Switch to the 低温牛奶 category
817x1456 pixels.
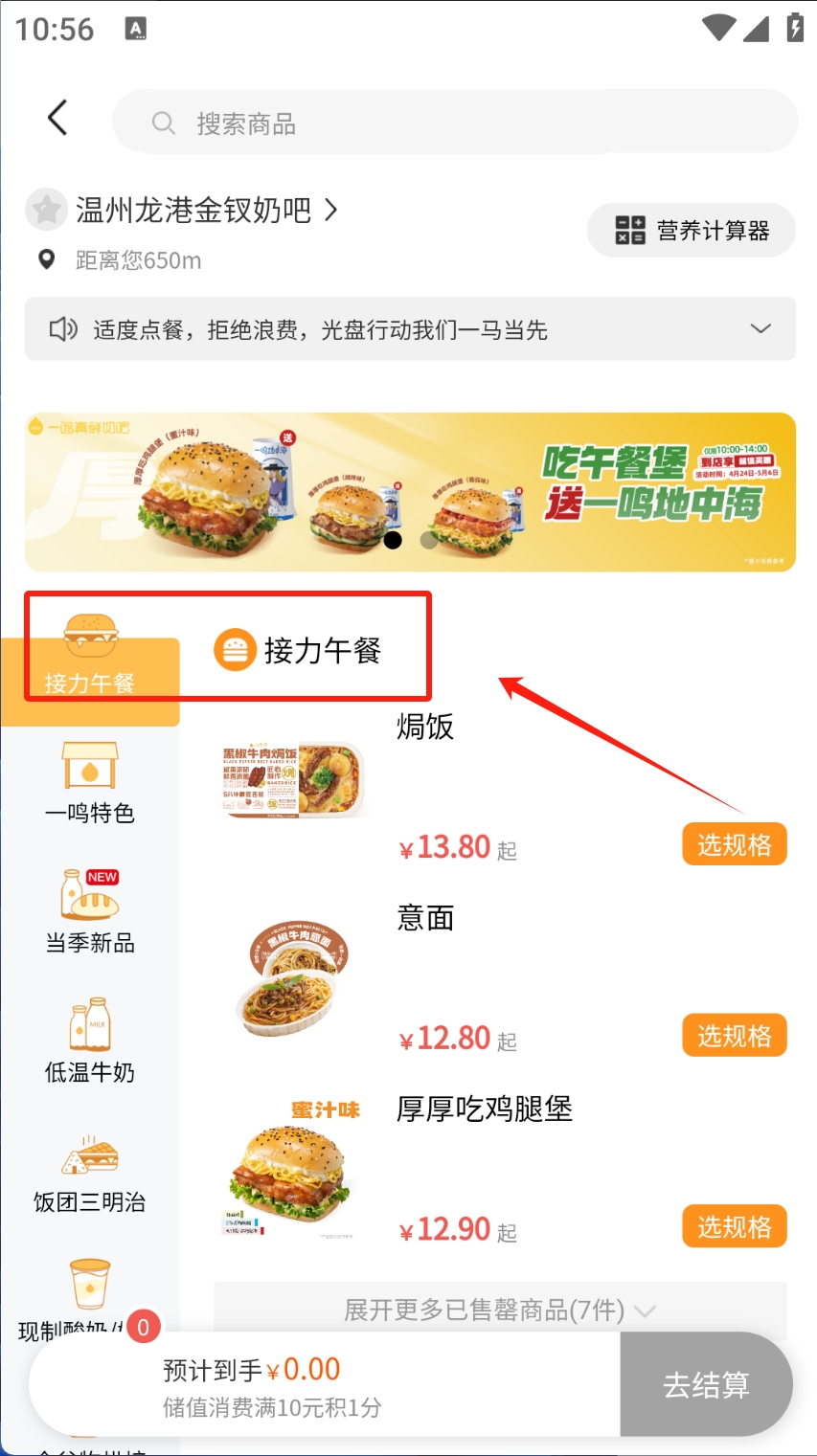(x=90, y=1042)
